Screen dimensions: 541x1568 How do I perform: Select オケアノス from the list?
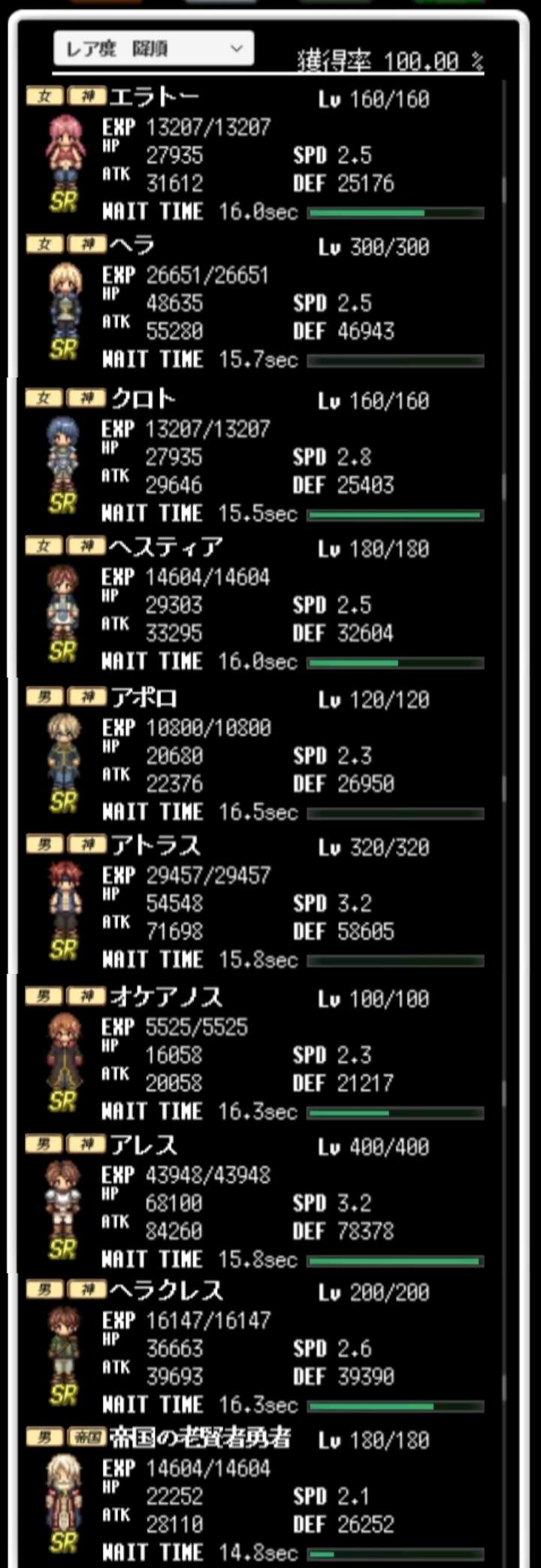click(x=255, y=1054)
